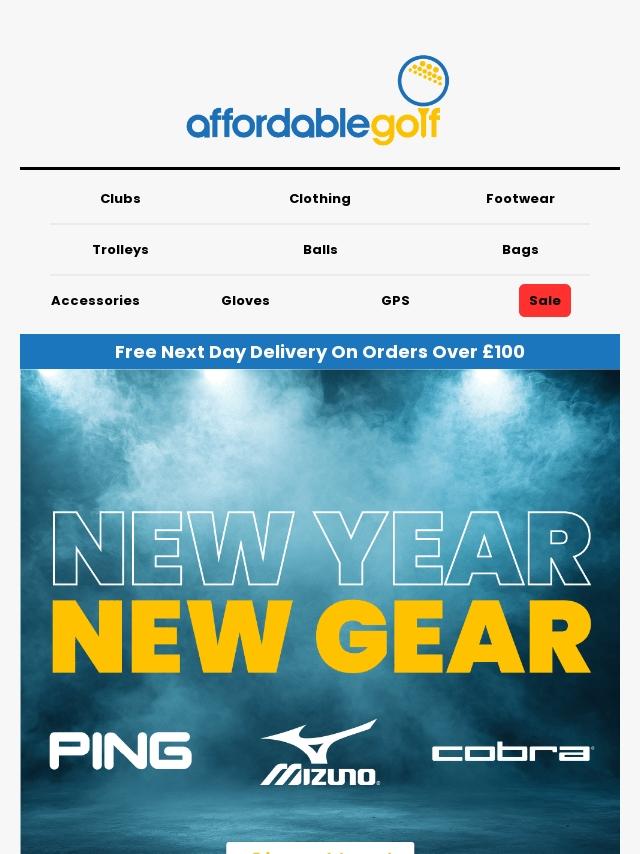This screenshot has height=854, width=640.
Task: Browse the Gloves category
Action: (x=245, y=300)
